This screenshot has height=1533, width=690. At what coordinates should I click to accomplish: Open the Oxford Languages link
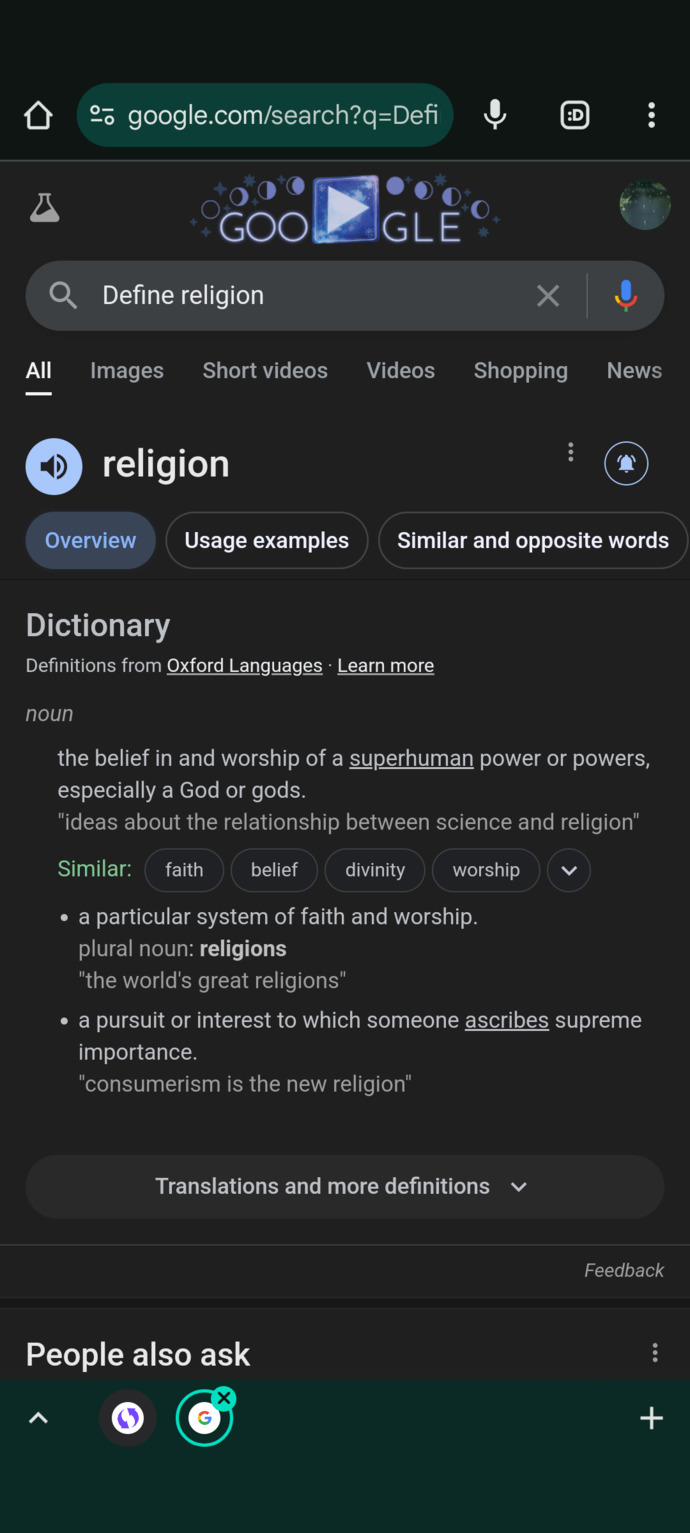pyautogui.click(x=244, y=665)
